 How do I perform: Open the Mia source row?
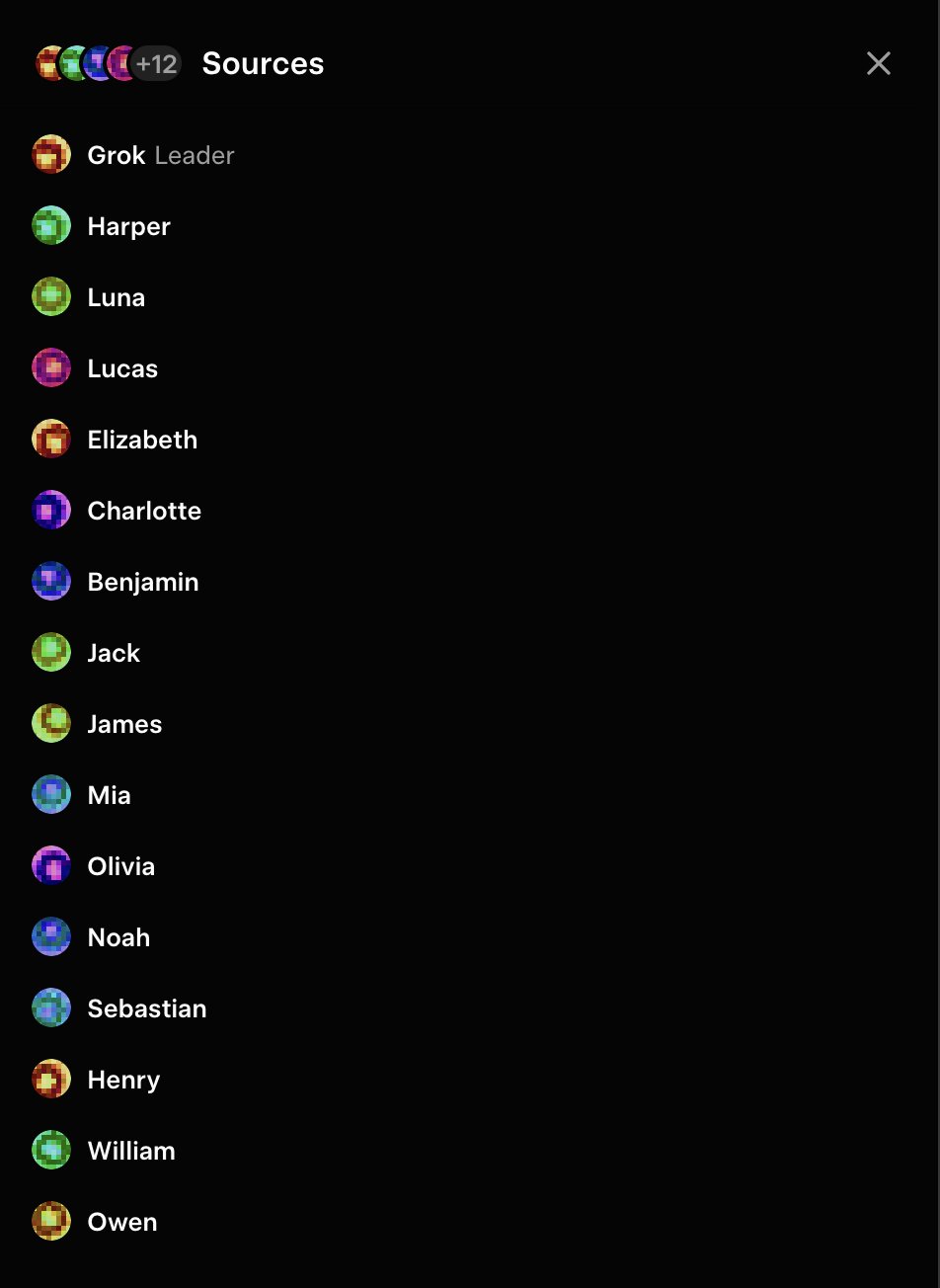click(109, 796)
